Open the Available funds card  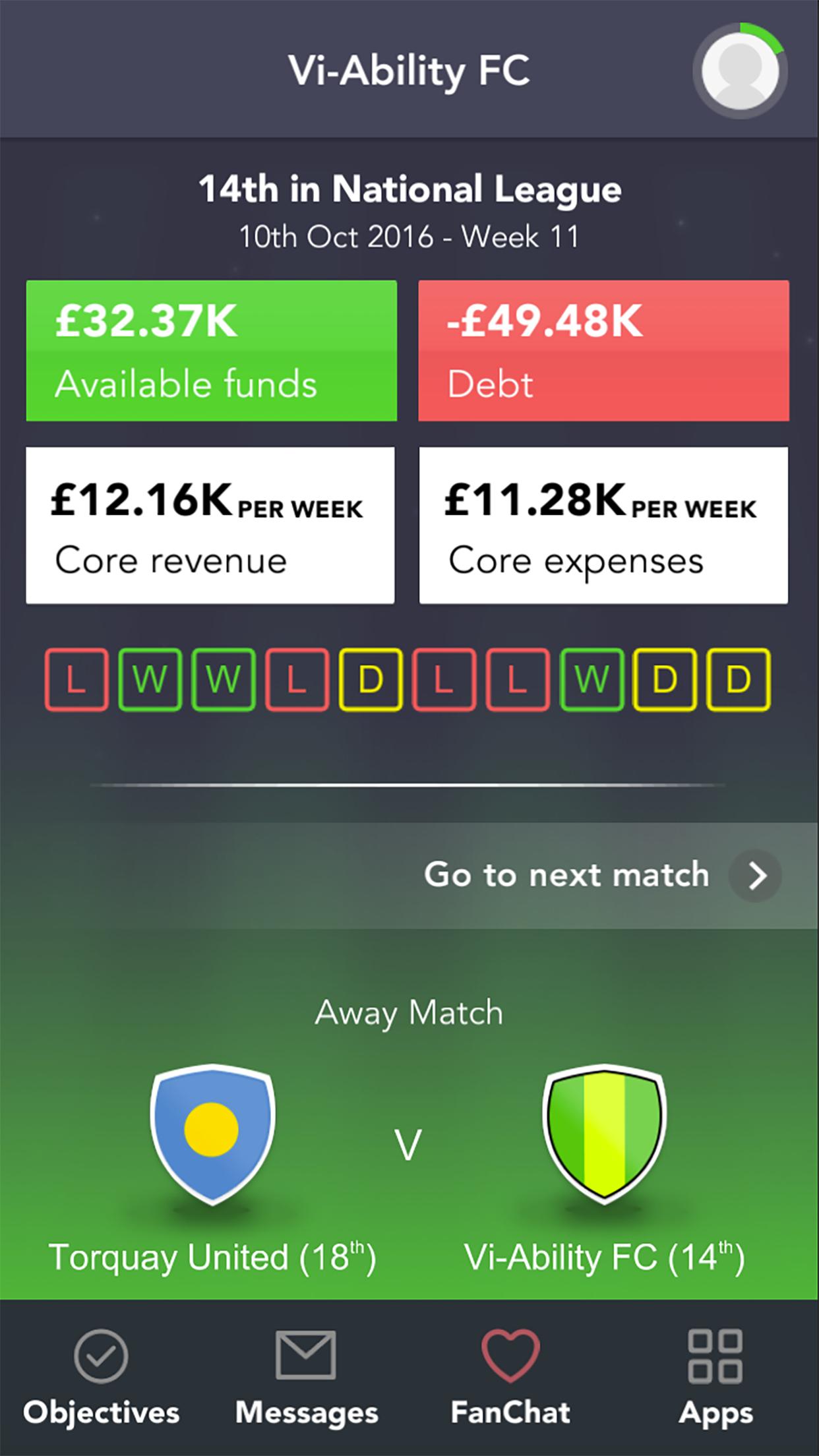coord(212,351)
